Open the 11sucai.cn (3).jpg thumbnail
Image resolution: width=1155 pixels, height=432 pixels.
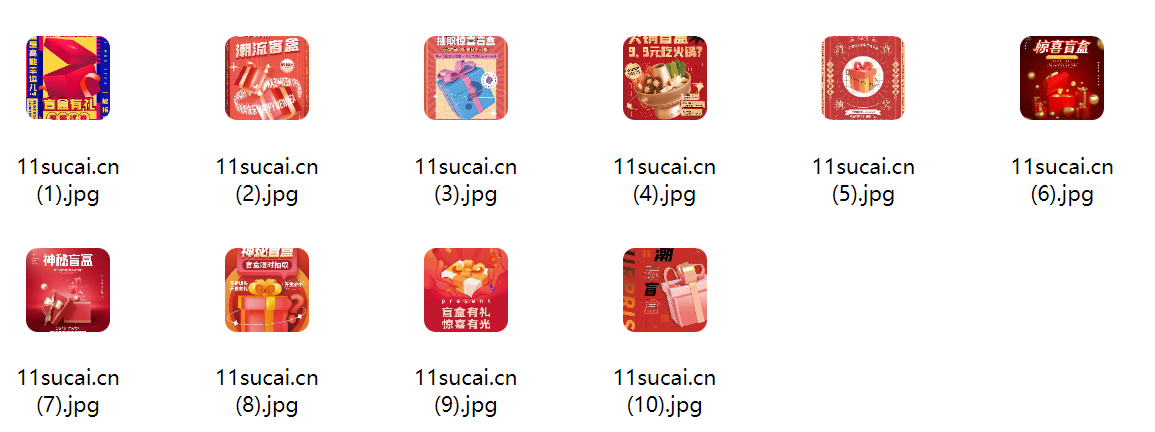466,78
